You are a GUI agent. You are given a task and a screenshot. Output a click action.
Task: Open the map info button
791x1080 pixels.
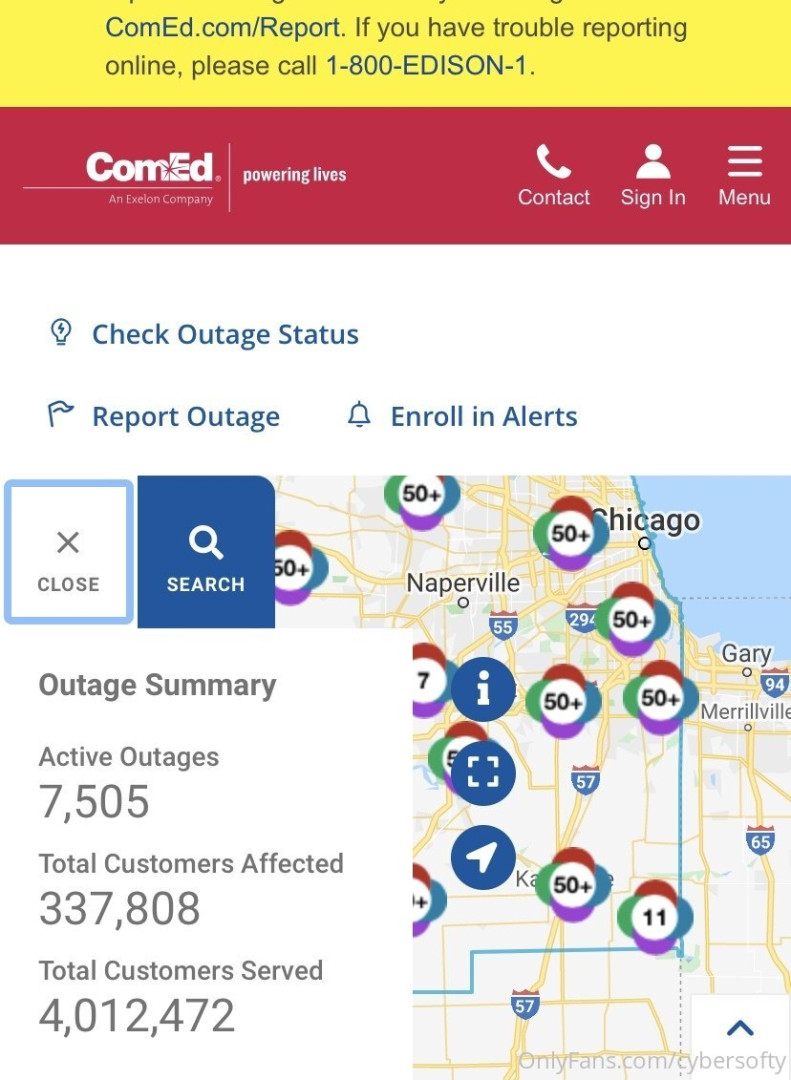[x=483, y=690]
